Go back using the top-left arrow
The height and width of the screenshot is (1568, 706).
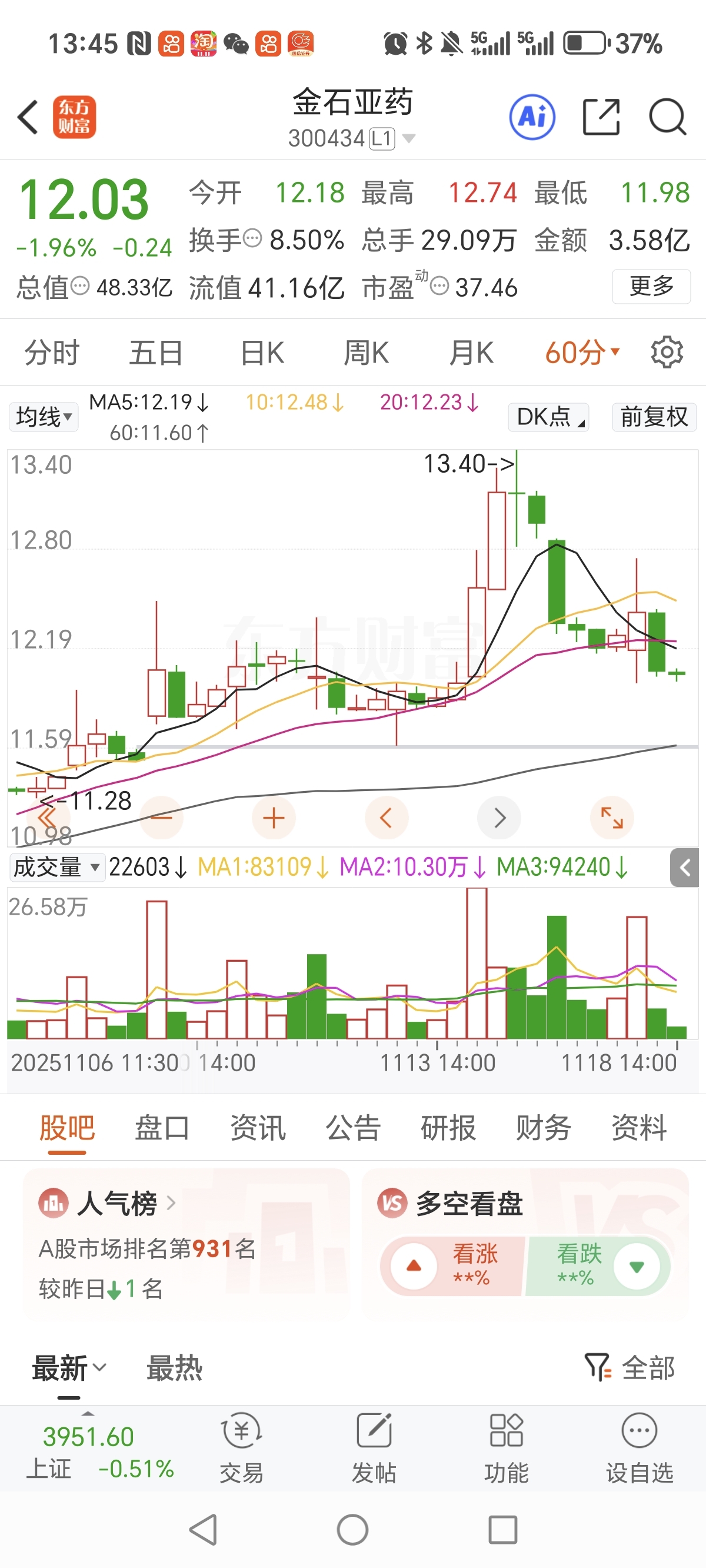point(28,117)
